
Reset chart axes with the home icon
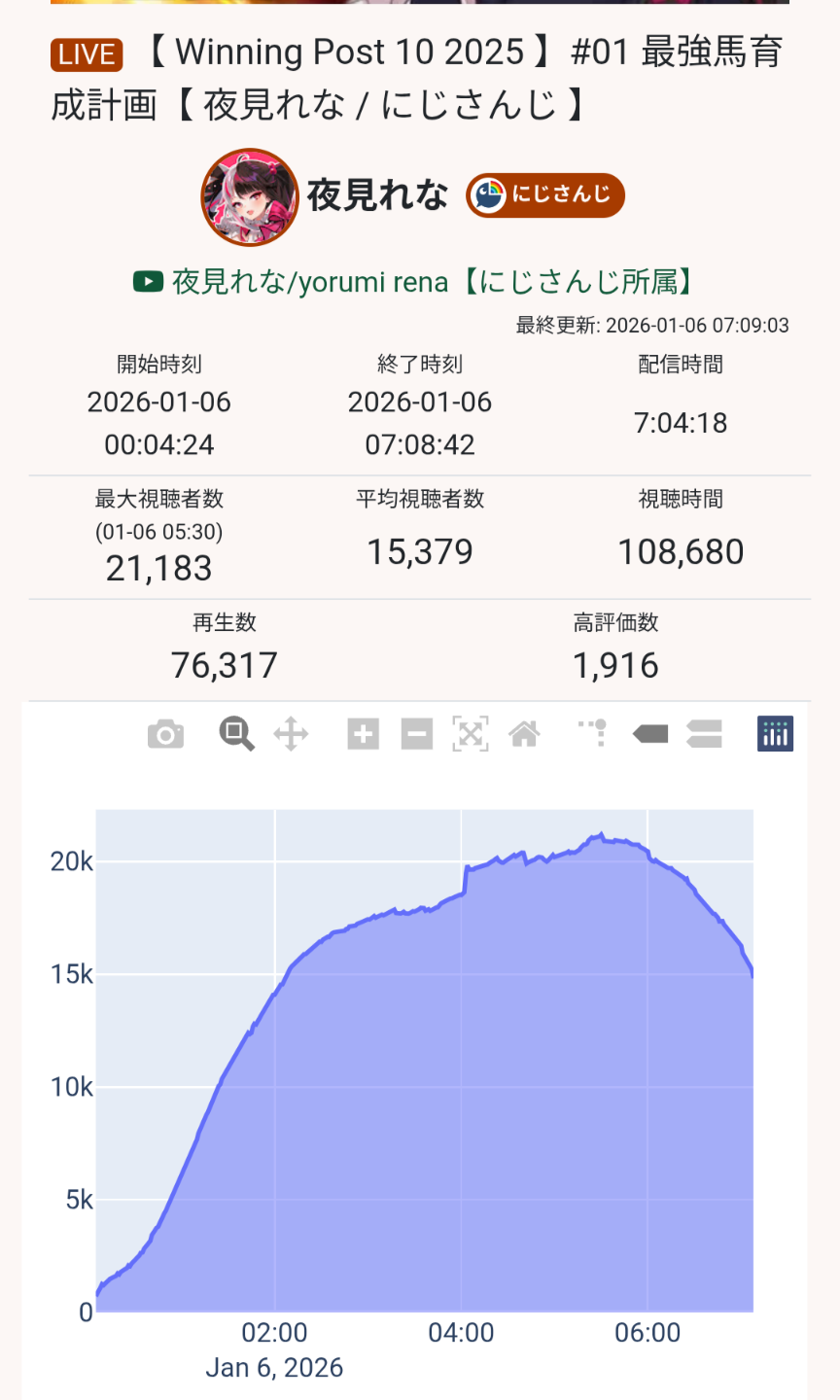click(524, 734)
